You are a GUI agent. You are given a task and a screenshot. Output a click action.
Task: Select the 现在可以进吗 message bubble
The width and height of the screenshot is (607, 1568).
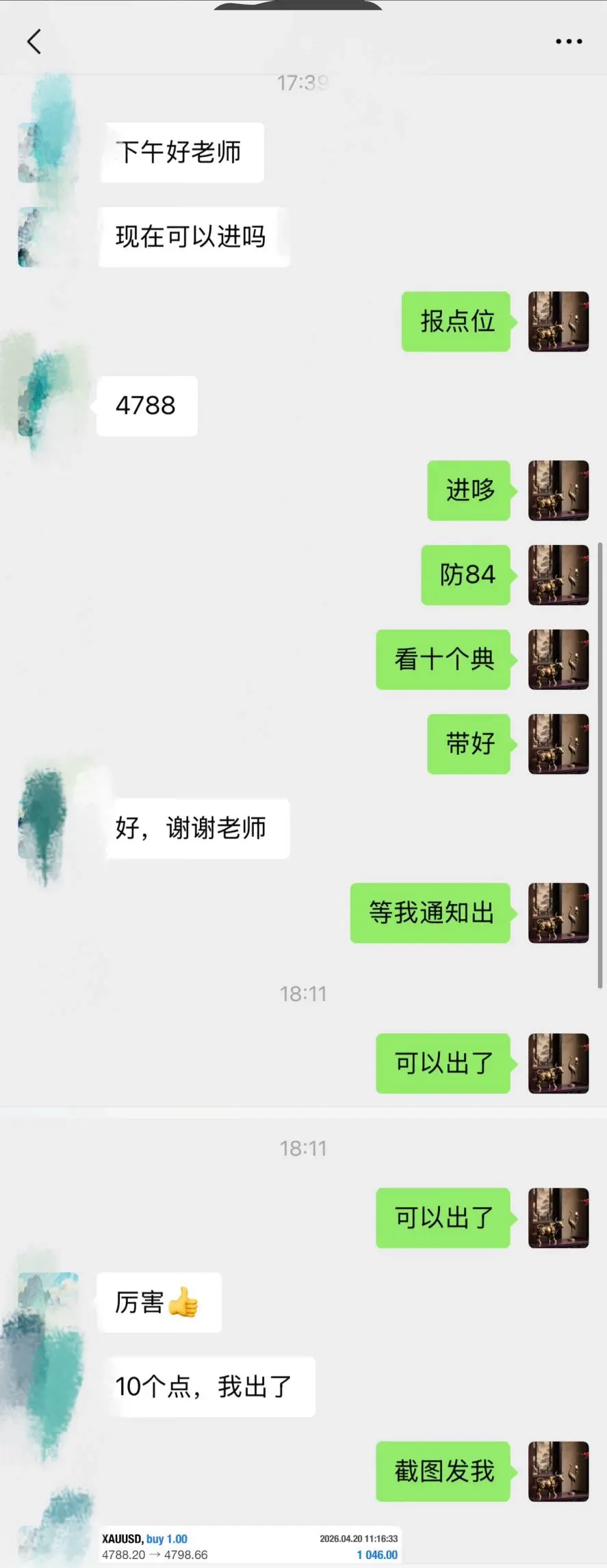[x=194, y=236]
